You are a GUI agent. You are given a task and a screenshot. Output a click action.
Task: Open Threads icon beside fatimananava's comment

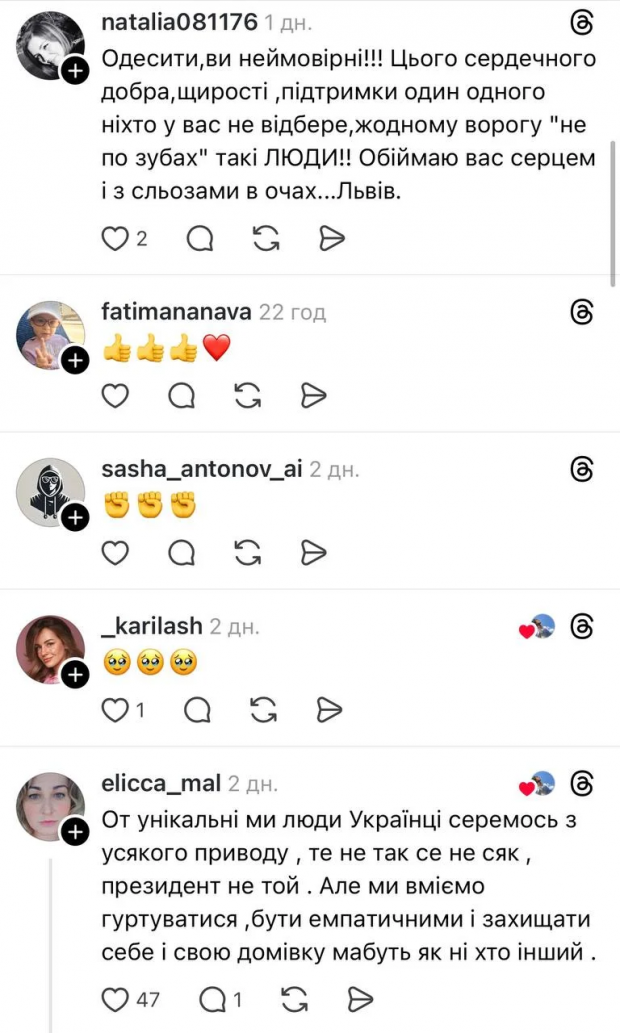[582, 312]
